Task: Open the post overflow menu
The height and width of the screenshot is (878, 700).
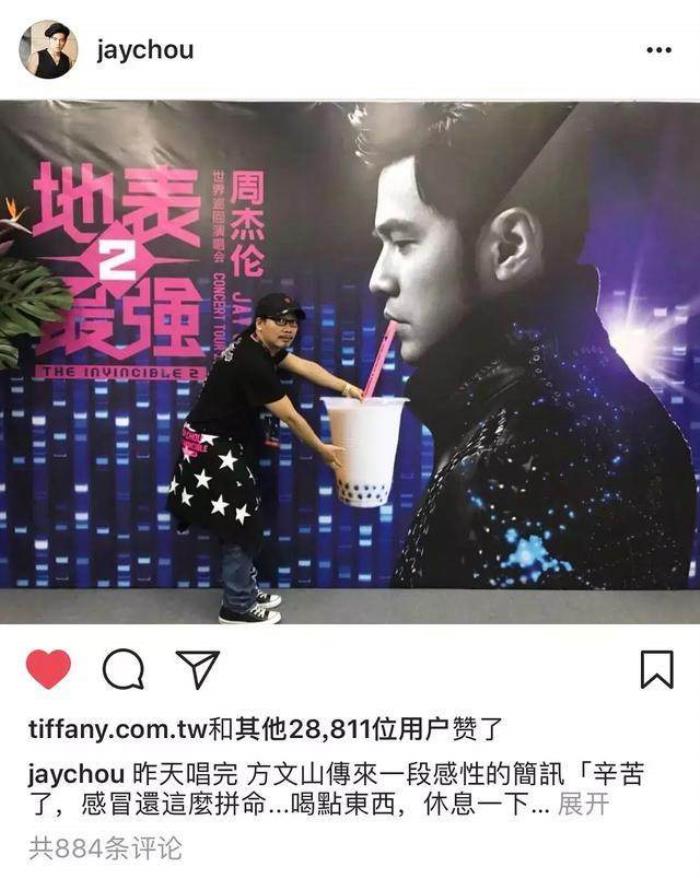Action: [x=658, y=50]
